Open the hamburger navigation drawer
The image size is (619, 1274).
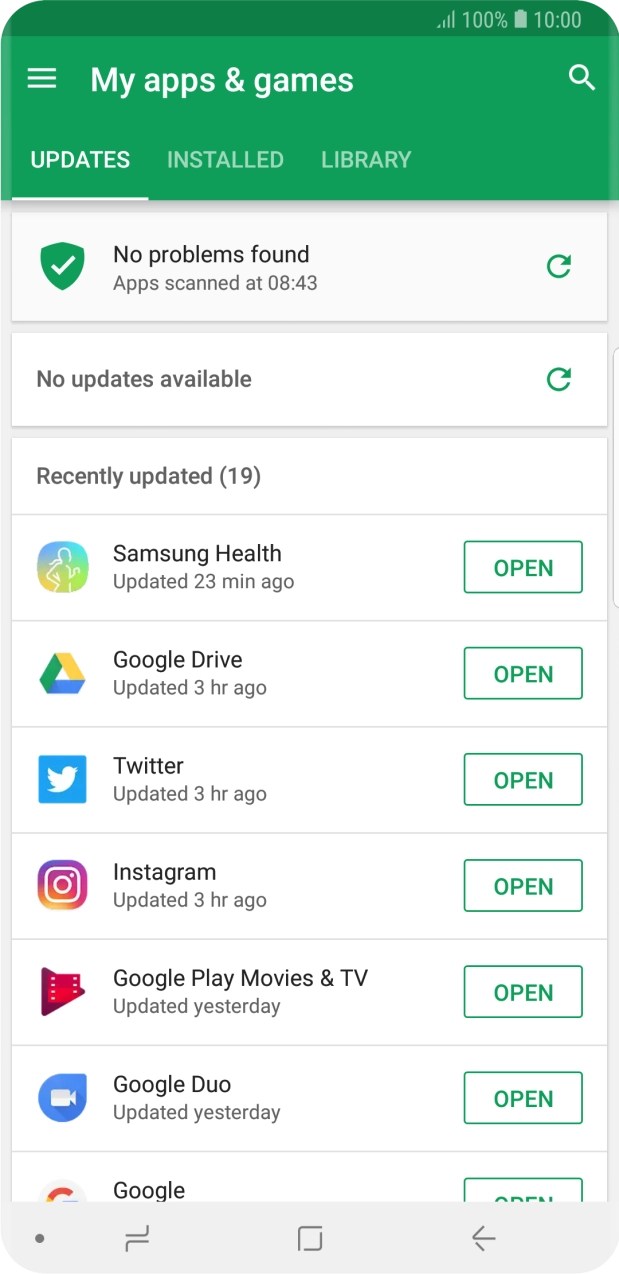(42, 79)
